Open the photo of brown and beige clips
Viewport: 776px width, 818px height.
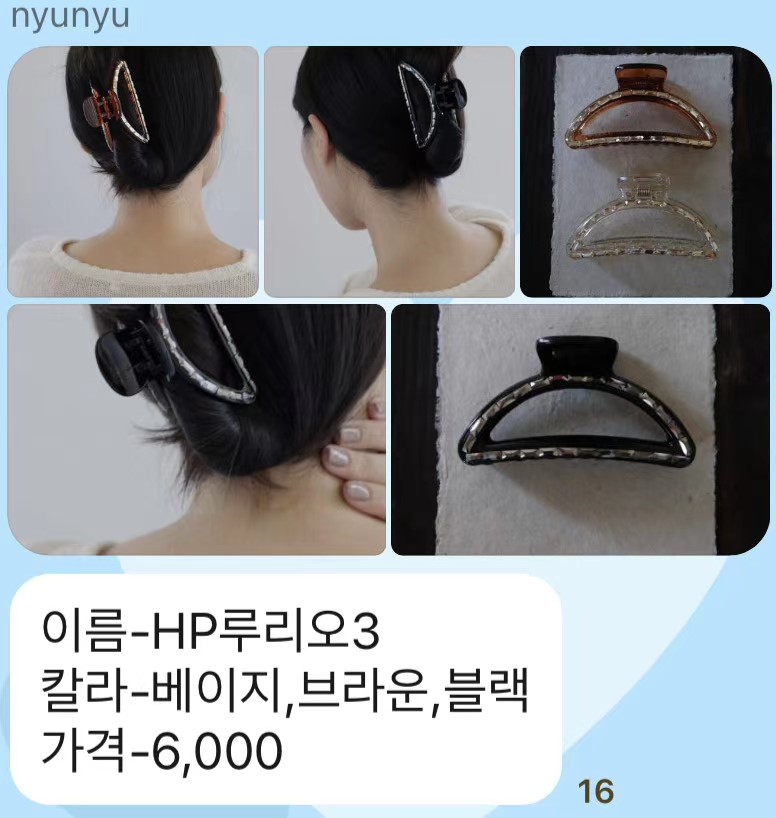[x=645, y=172]
